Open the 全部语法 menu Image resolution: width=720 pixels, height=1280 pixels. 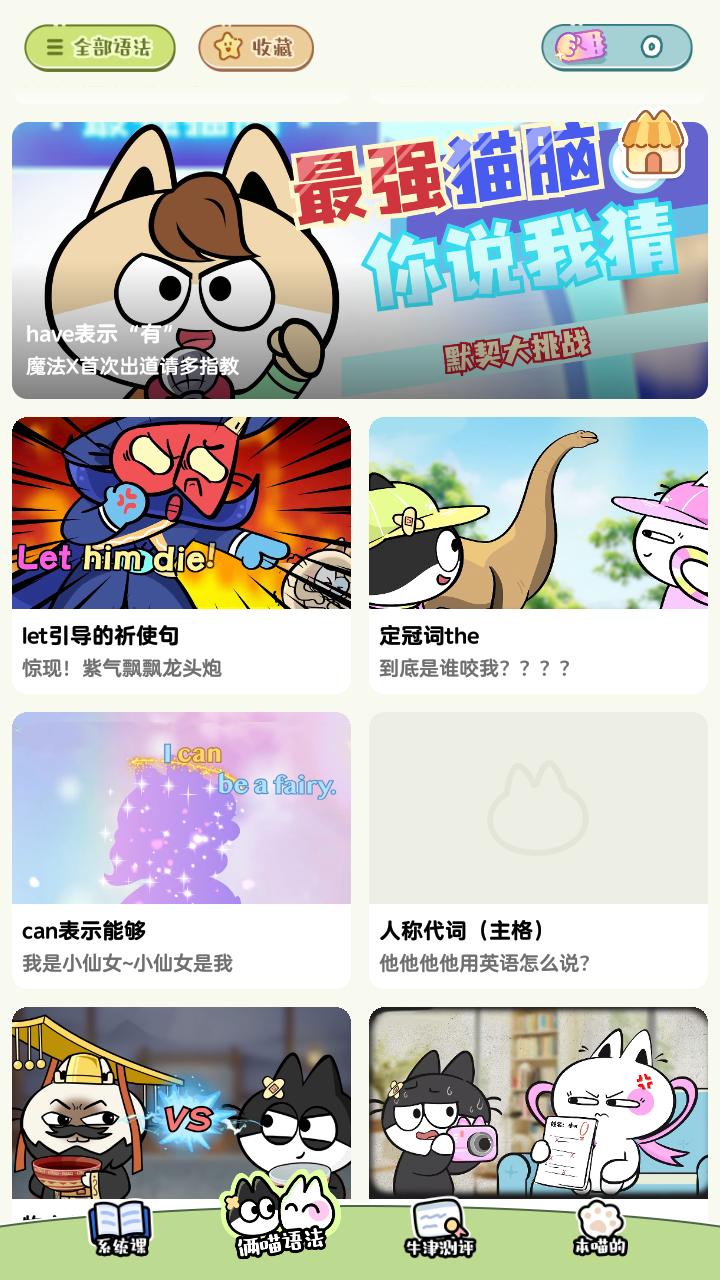(x=100, y=47)
